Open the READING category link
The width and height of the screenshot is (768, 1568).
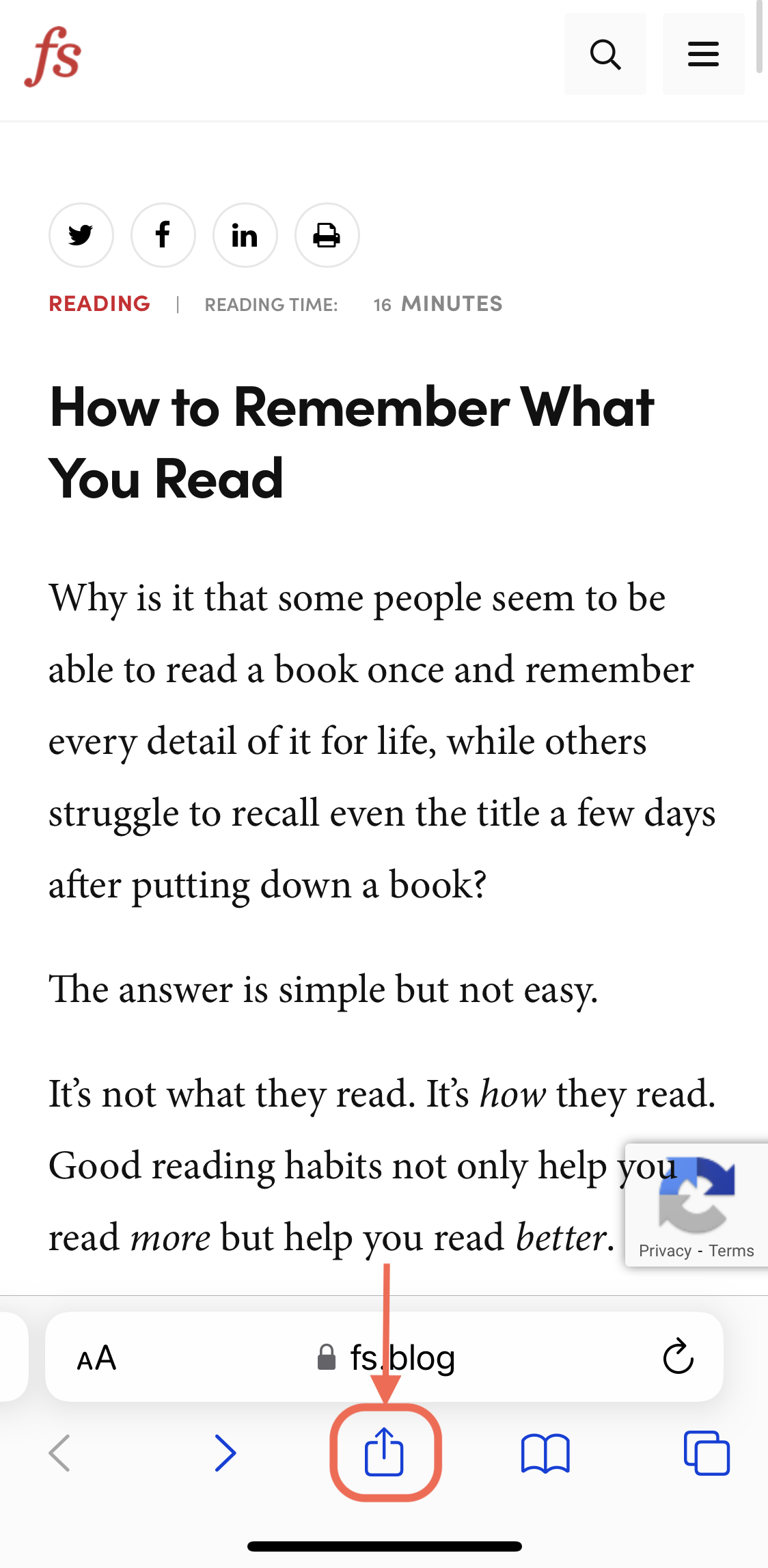(x=100, y=303)
